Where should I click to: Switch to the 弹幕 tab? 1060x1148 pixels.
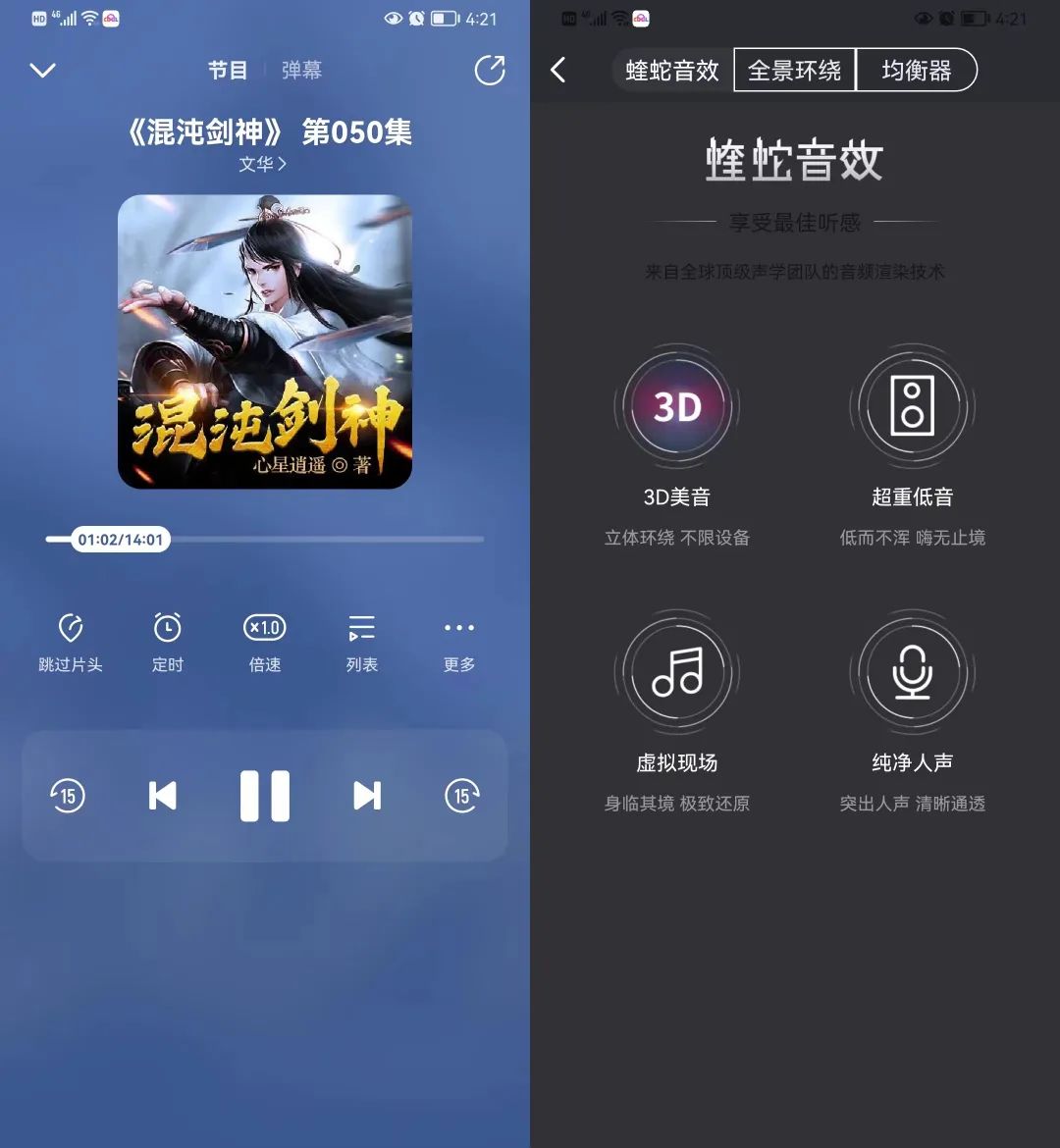[x=301, y=71]
